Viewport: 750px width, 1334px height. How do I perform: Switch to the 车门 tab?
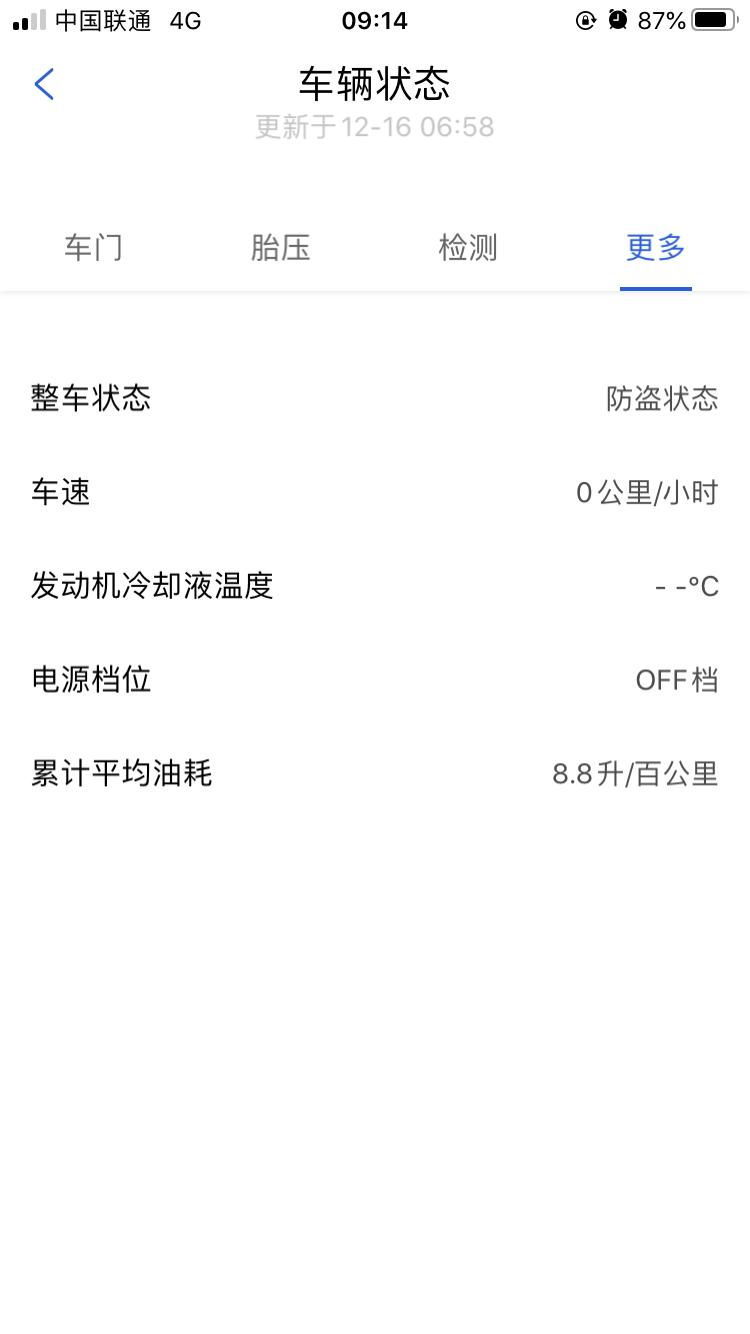[x=94, y=248]
